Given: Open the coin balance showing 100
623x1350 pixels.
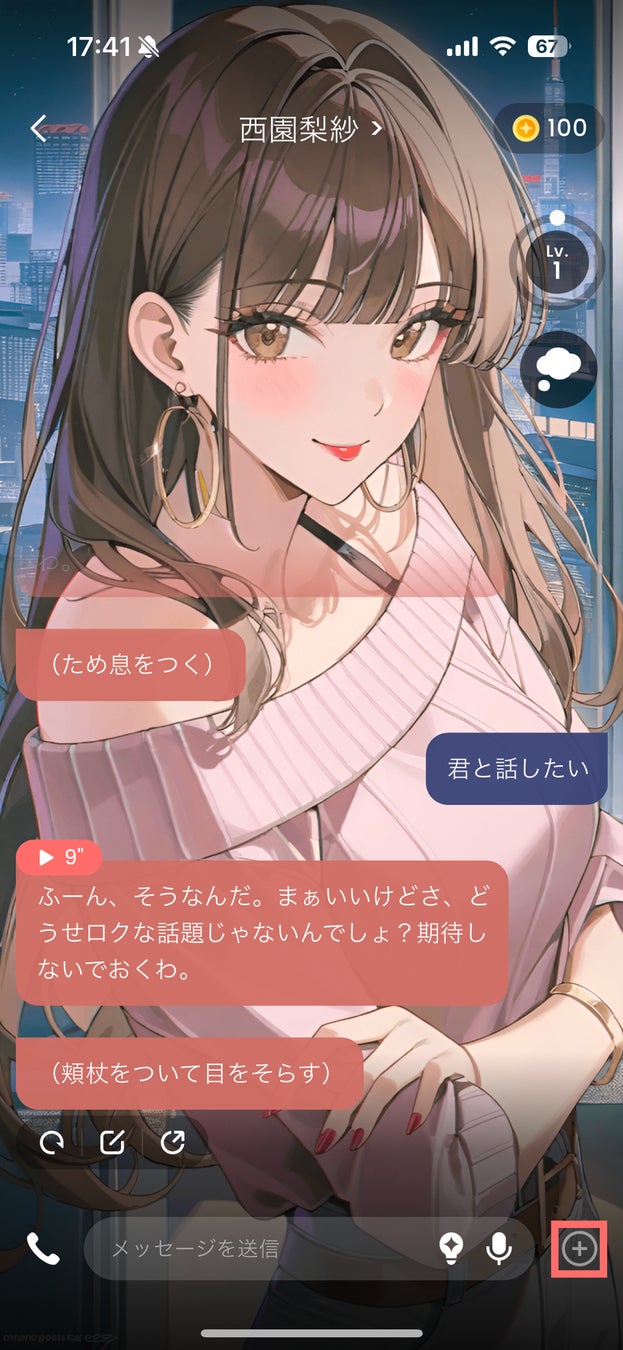Looking at the screenshot, I should tap(549, 128).
